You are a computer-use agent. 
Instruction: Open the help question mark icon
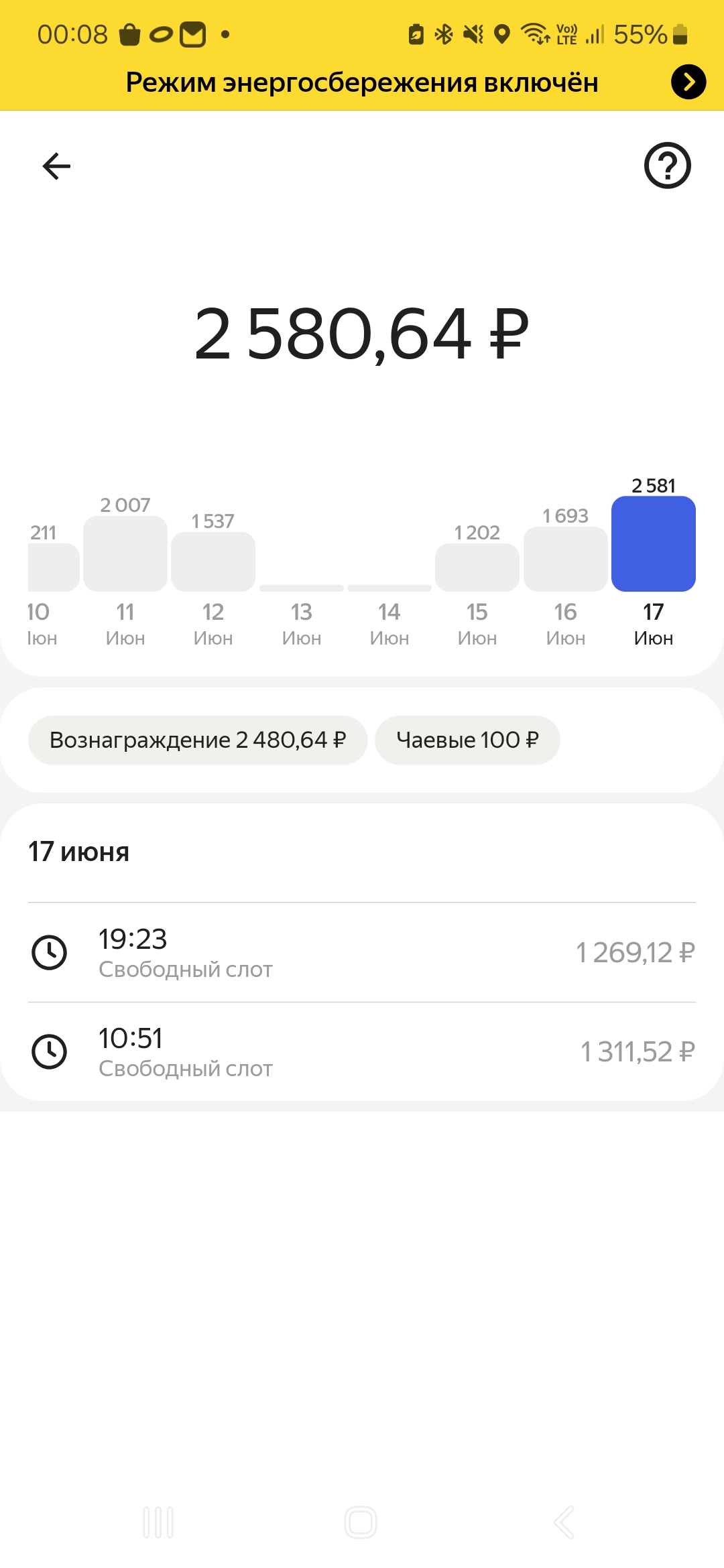(x=667, y=166)
